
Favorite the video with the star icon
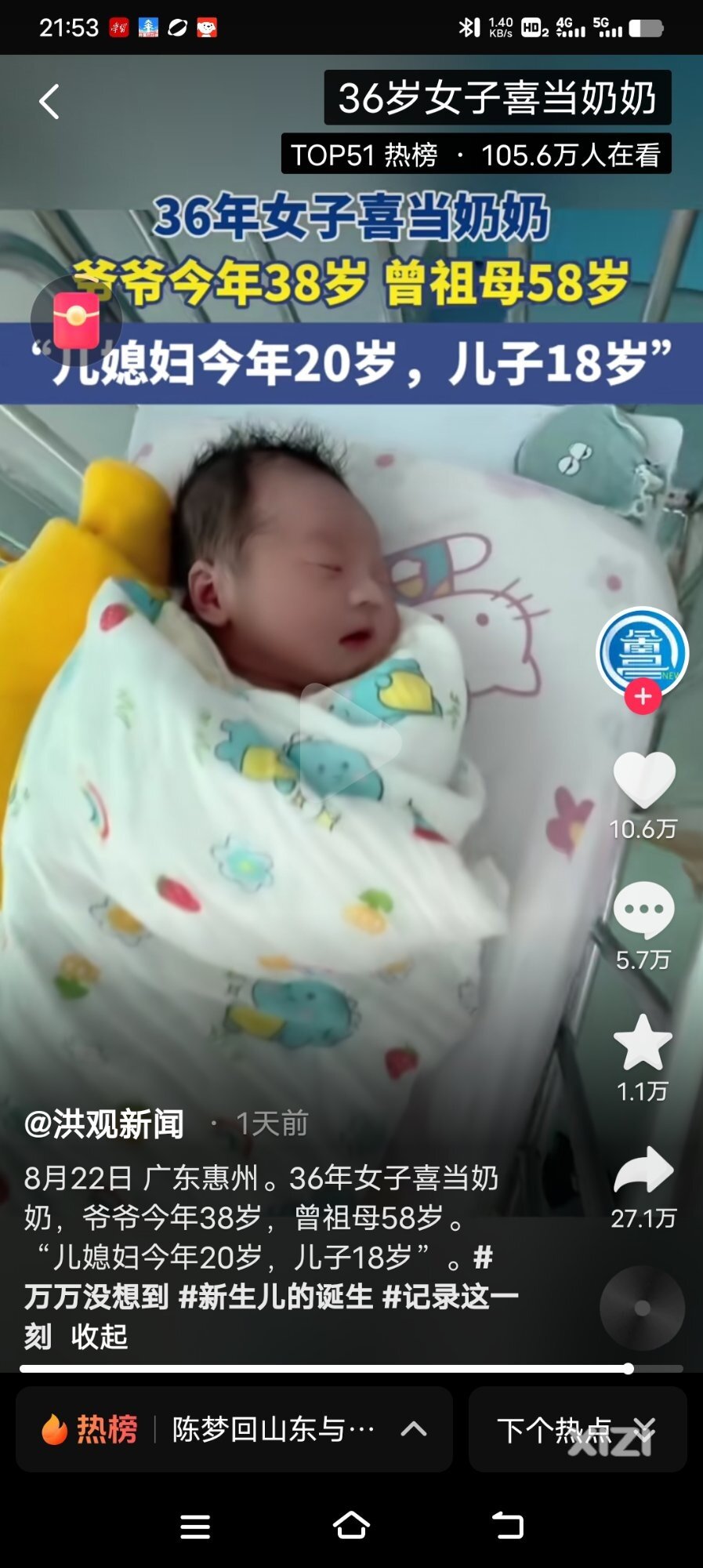(643, 1044)
